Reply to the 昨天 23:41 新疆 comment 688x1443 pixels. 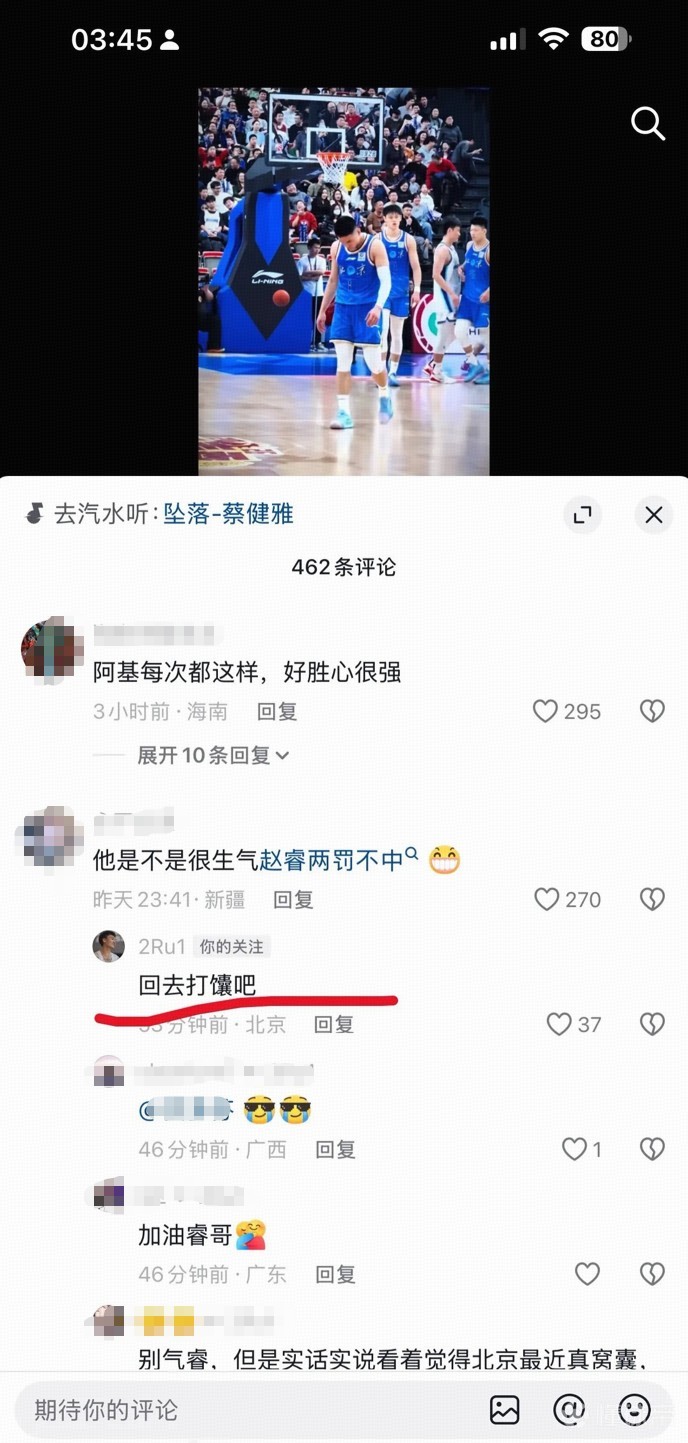pyautogui.click(x=294, y=900)
